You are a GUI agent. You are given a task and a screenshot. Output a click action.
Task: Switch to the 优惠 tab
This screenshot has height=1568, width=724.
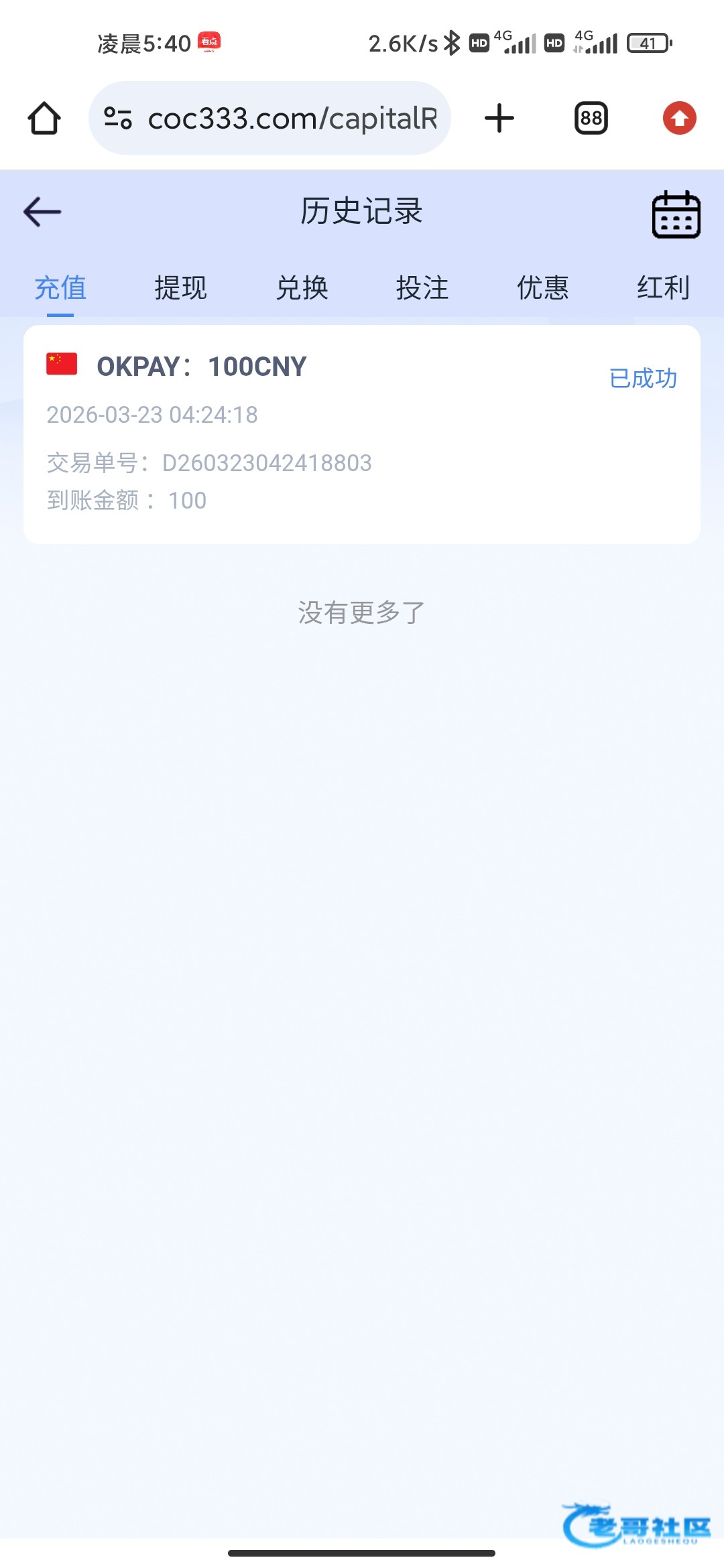(543, 288)
